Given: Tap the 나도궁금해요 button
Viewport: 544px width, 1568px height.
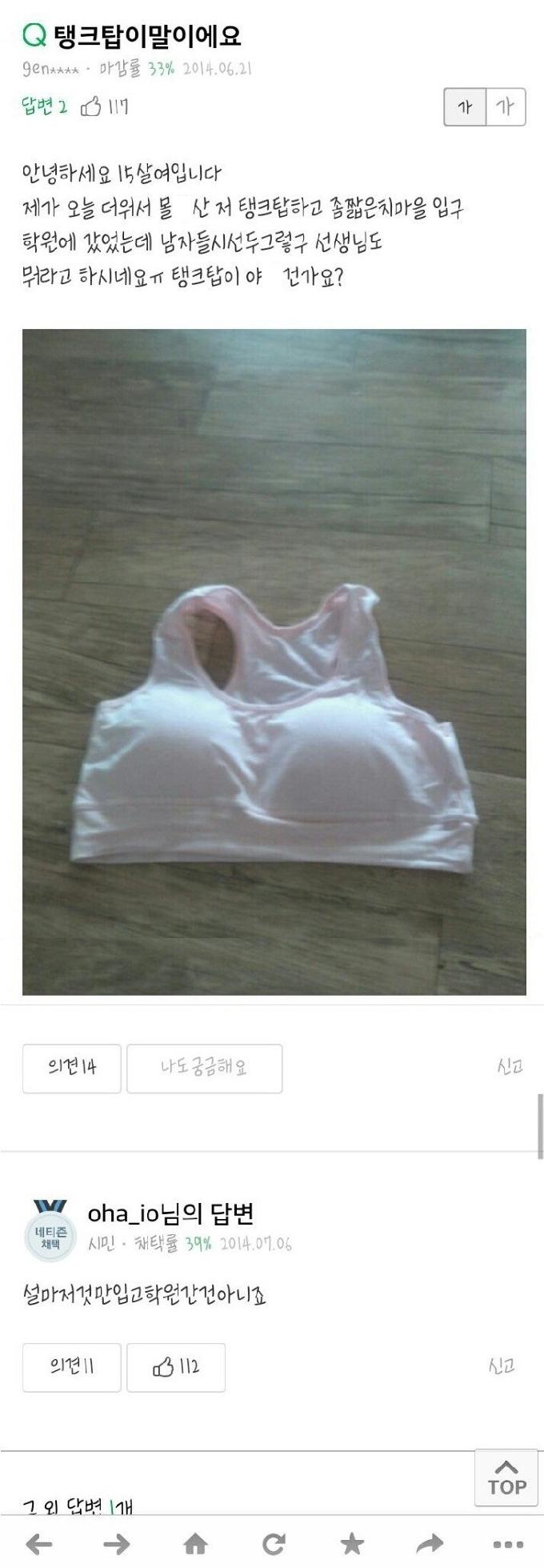Looking at the screenshot, I should click(204, 1068).
